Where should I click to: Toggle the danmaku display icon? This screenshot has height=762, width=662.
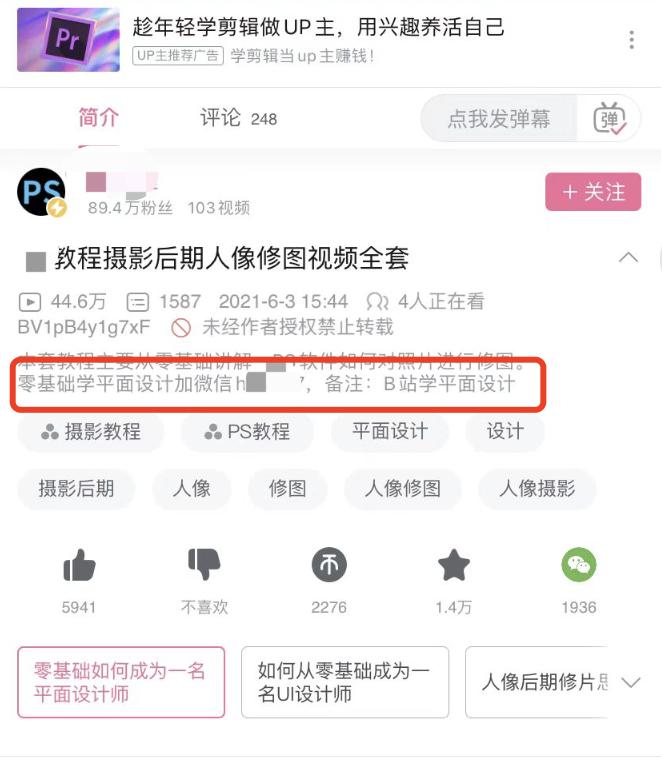pyautogui.click(x=609, y=120)
